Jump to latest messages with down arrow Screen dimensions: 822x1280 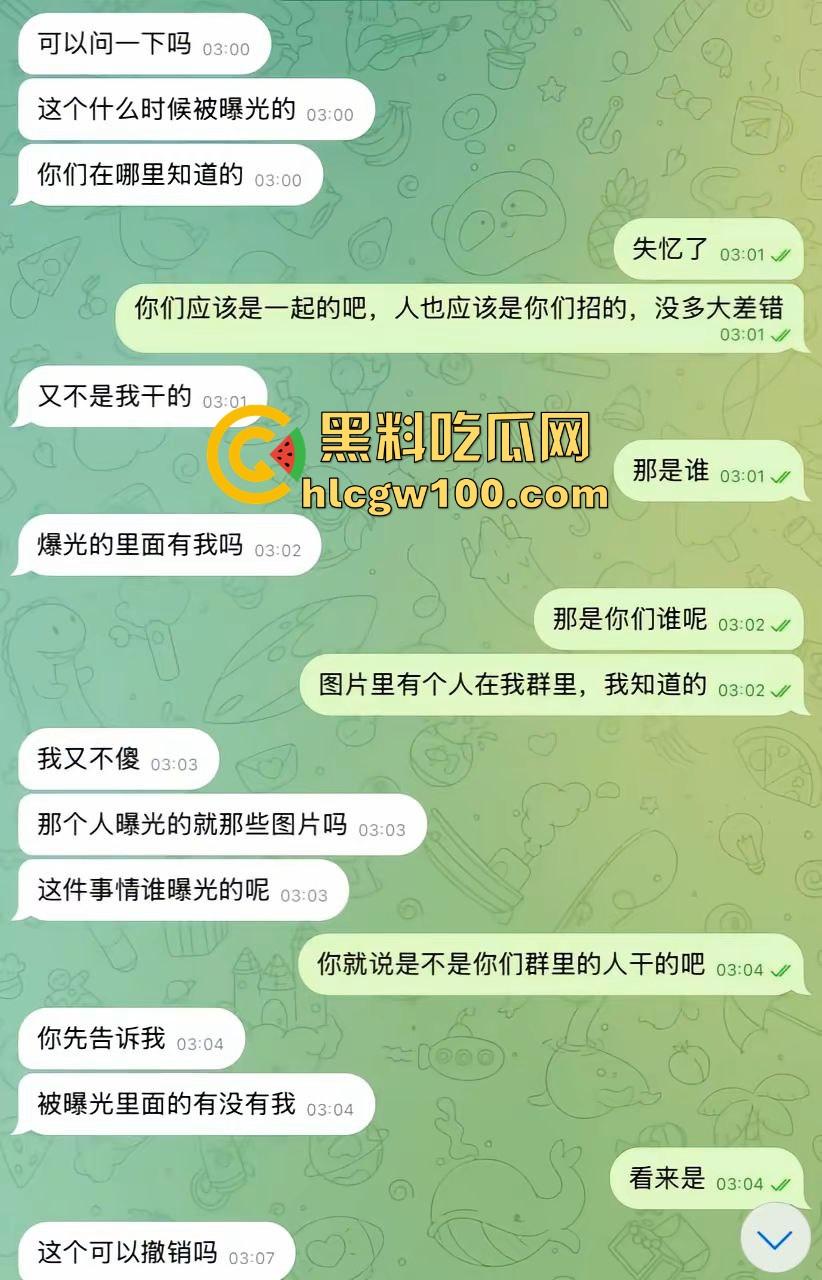(x=775, y=1239)
